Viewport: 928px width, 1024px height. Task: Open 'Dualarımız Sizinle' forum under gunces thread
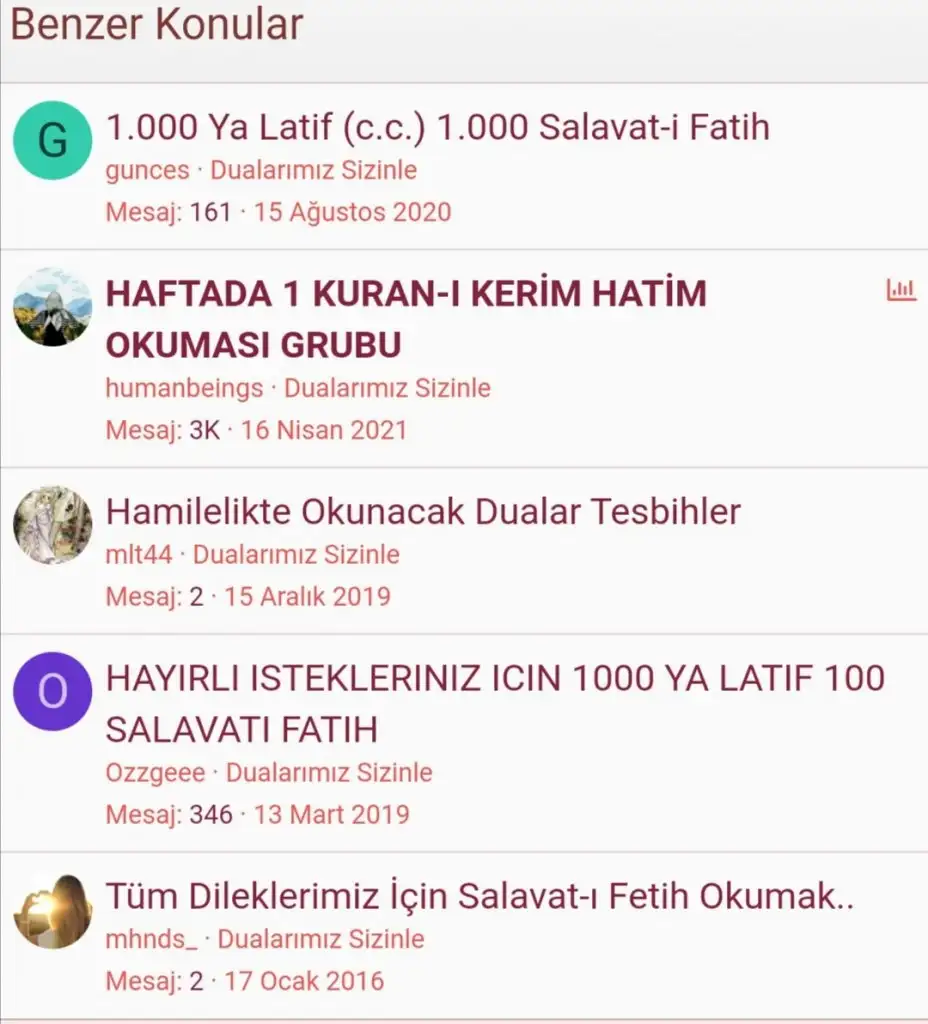(313, 170)
